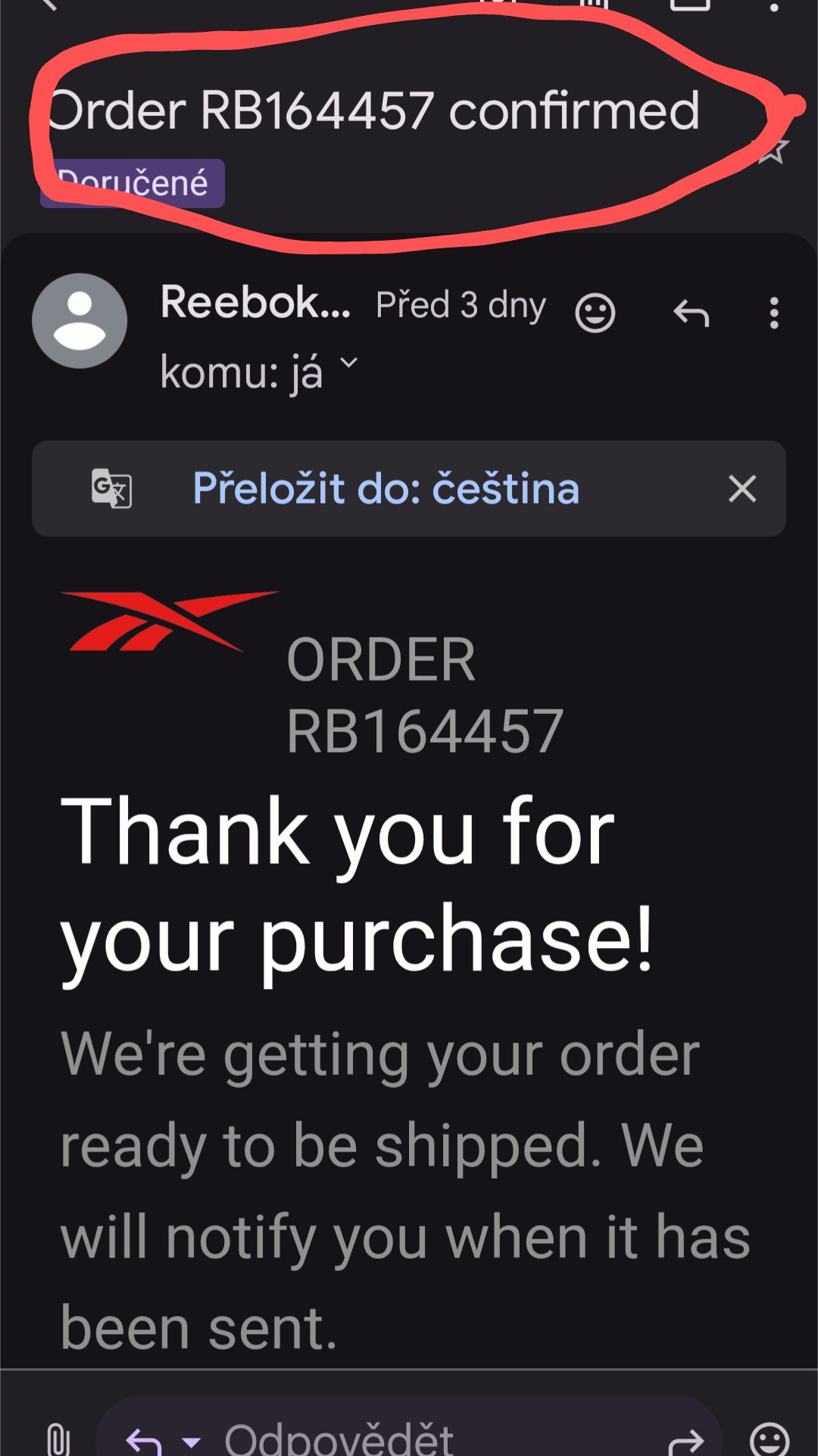
Task: Open the message overflow menu
Action: point(773,312)
